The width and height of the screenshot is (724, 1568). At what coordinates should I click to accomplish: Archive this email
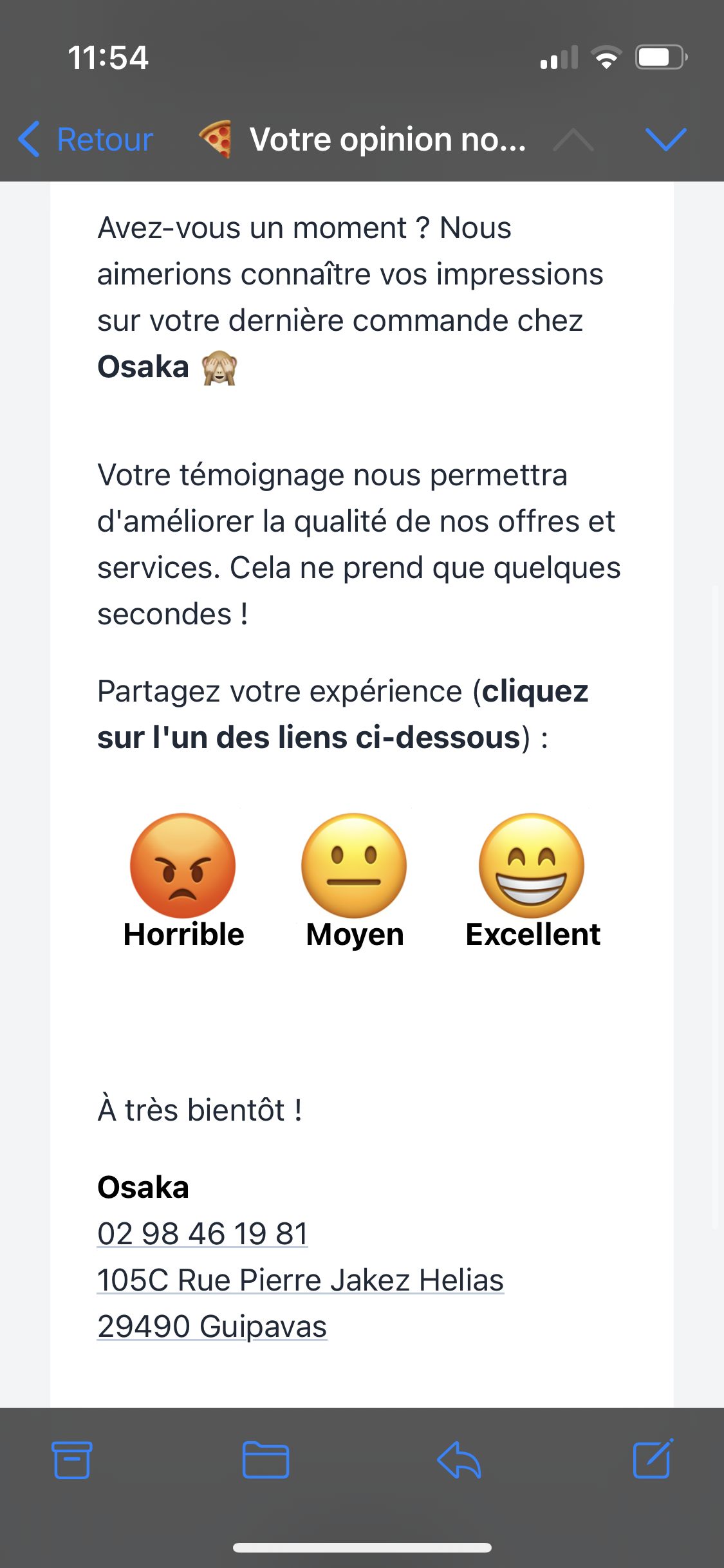[x=71, y=1460]
